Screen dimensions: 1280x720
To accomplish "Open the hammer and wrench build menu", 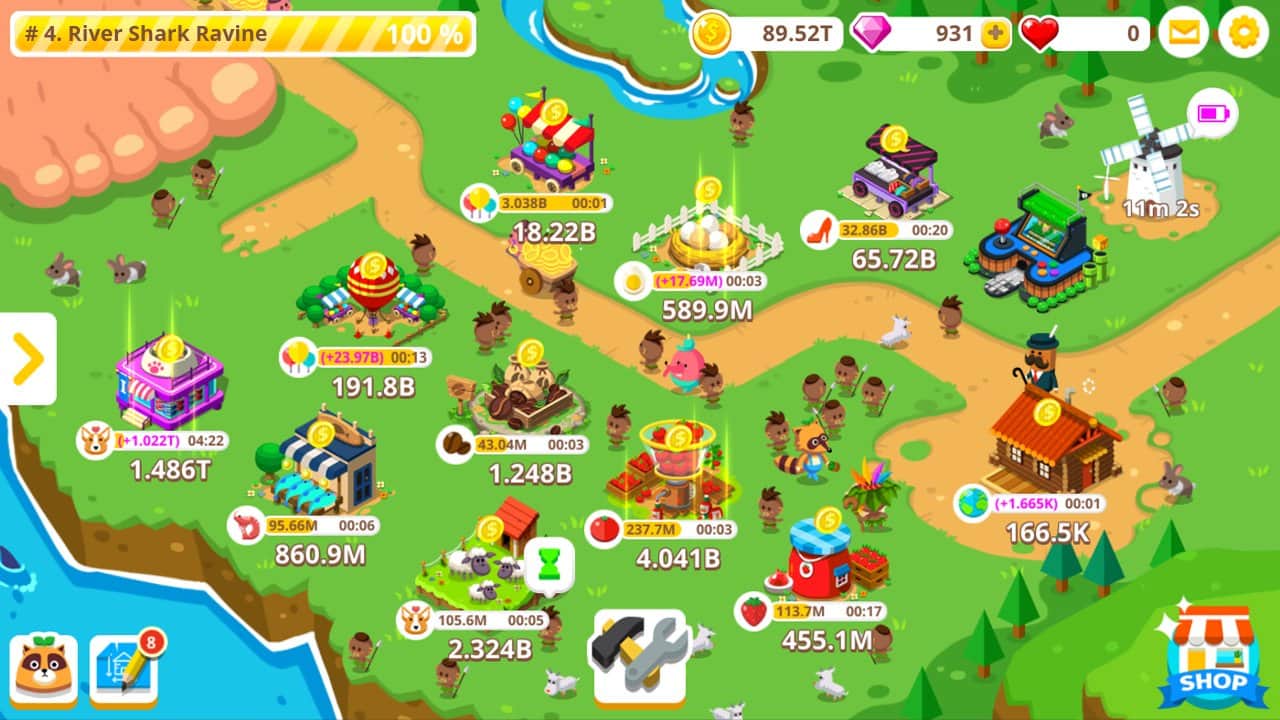I will 640,655.
